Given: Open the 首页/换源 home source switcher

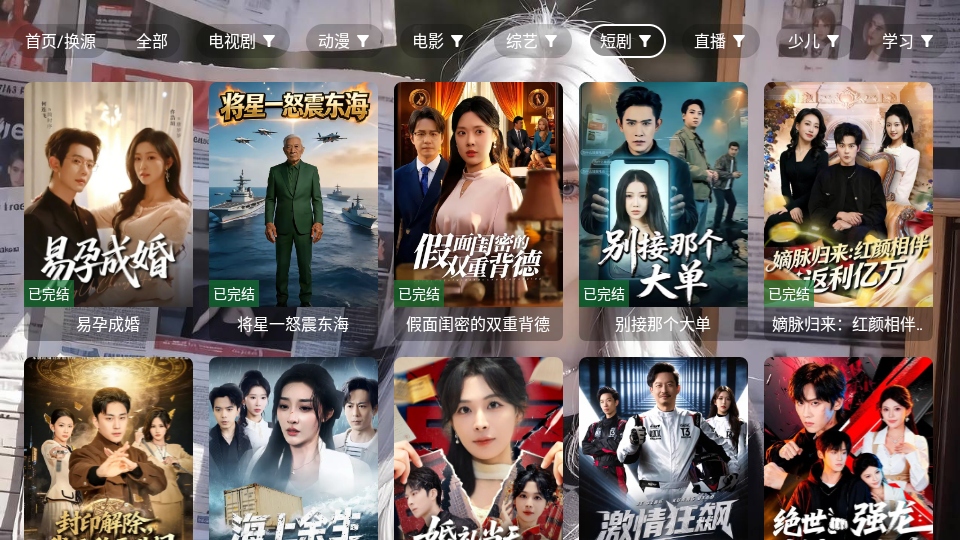Looking at the screenshot, I should tap(61, 41).
